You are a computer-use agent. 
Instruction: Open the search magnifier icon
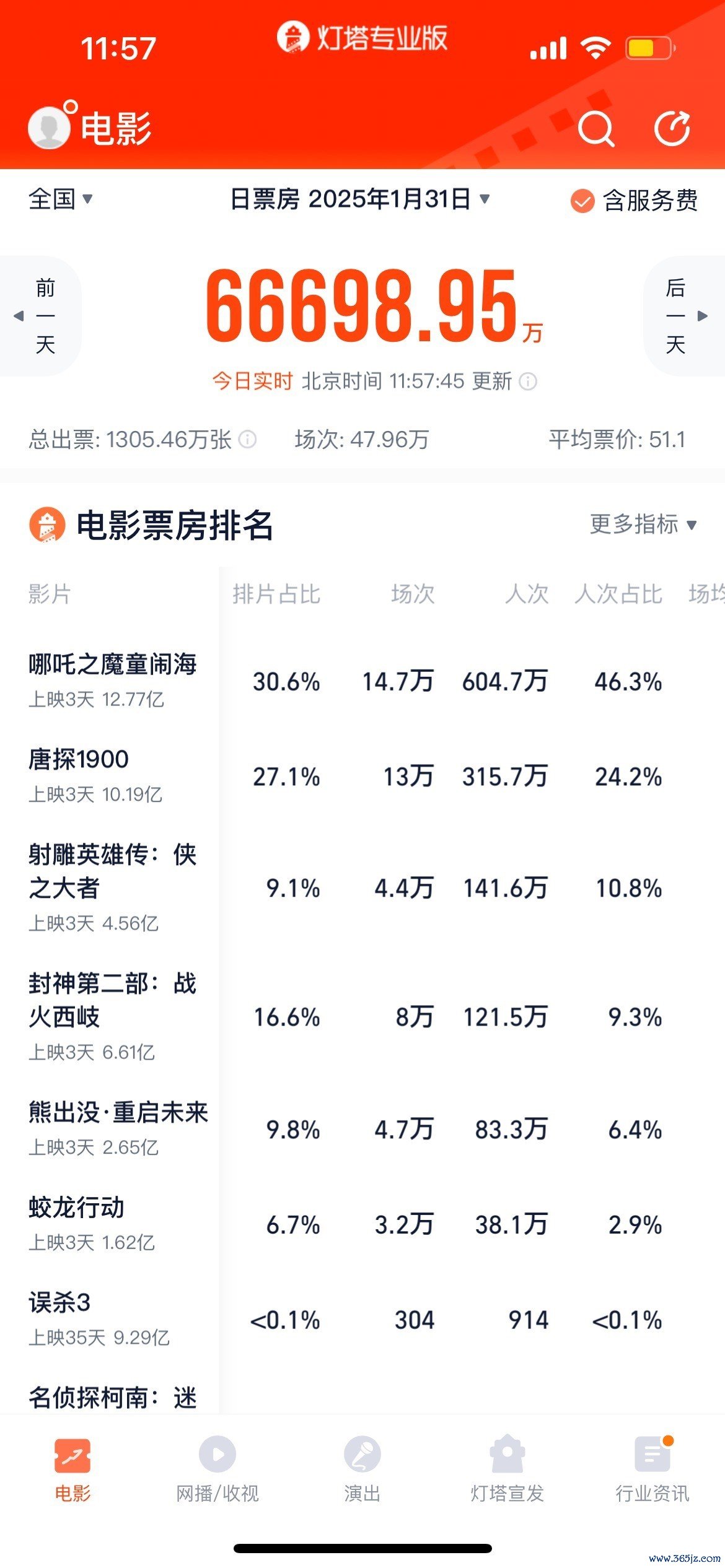[596, 128]
